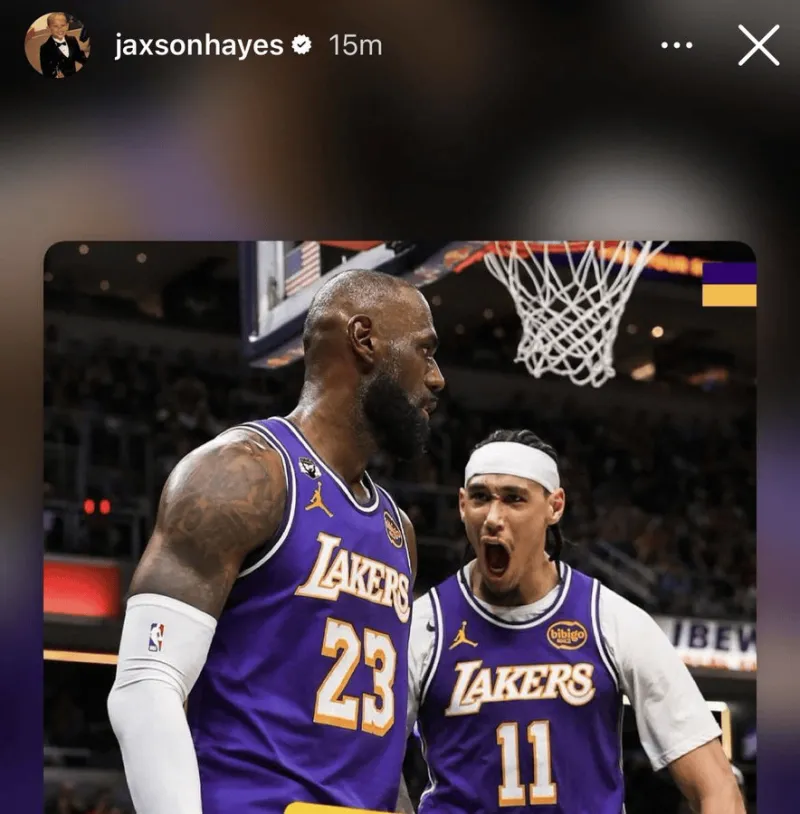Open the story options menu
This screenshot has height=814, width=800.
pos(677,45)
